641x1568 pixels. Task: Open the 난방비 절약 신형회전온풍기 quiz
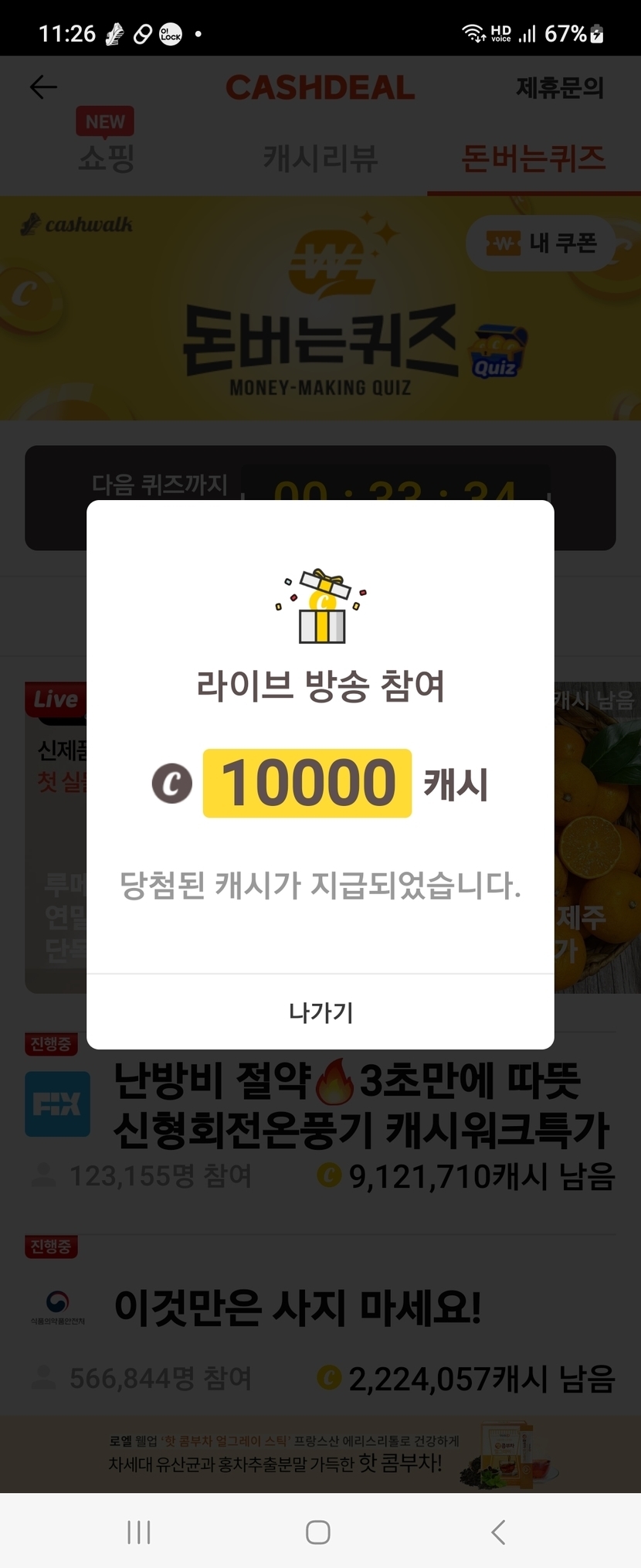[x=361, y=1105]
